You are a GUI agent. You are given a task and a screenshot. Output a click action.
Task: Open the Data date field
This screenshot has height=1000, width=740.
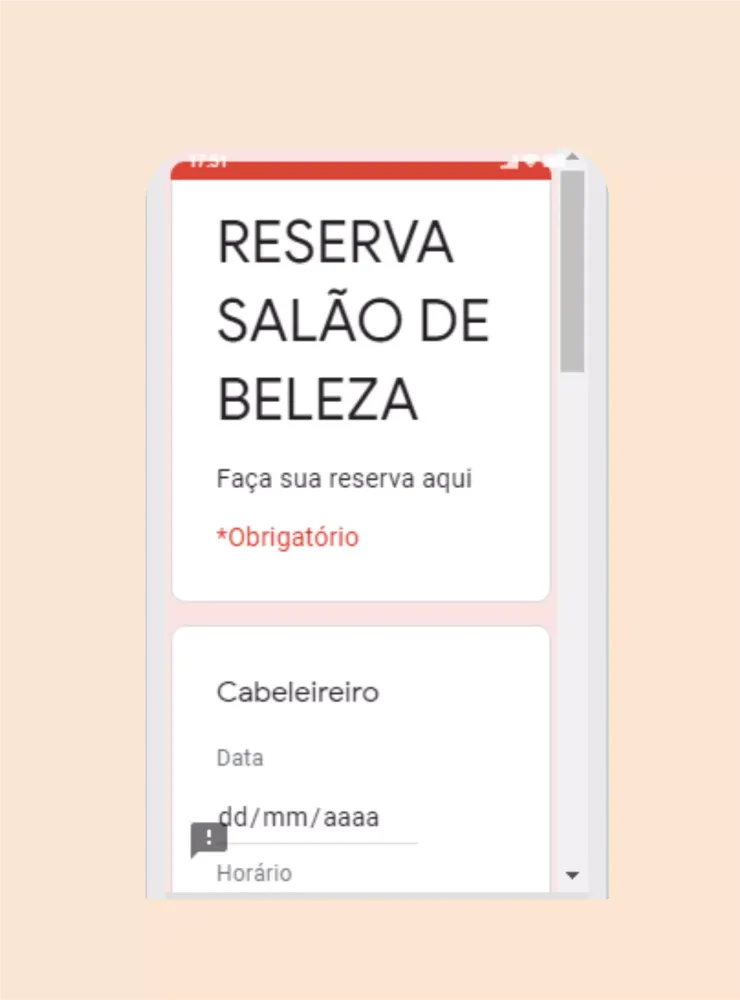point(310,818)
